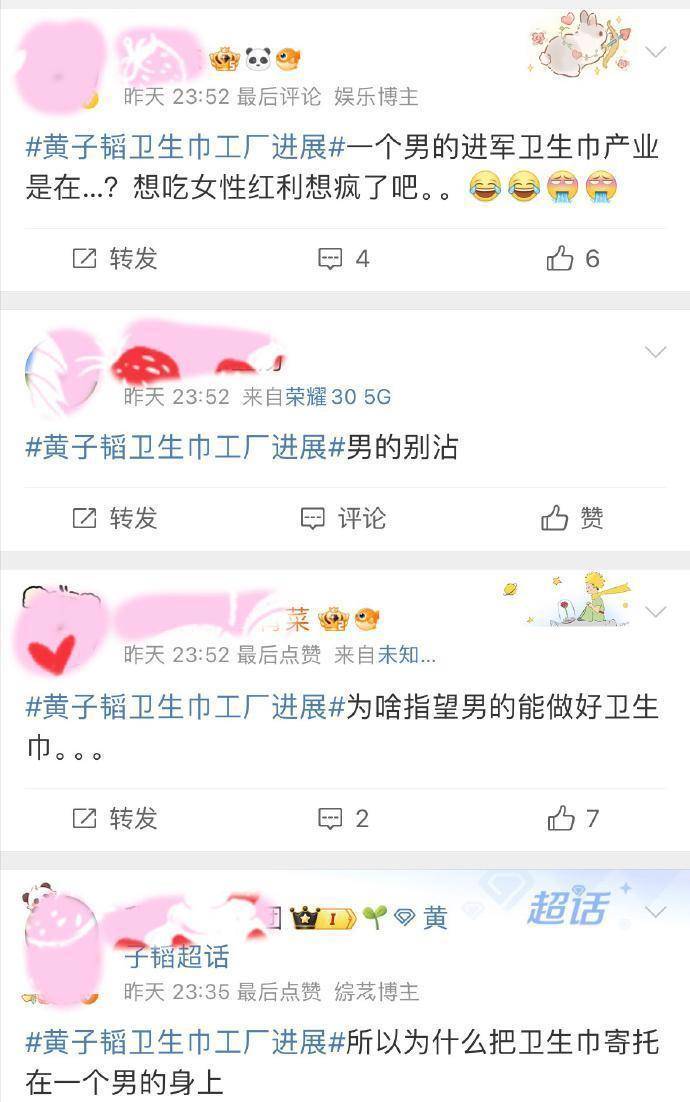This screenshot has height=1102, width=690.
Task: Open the hashtag in the 所以为什么把卫生巾寄托 post
Action: [x=185, y=1042]
